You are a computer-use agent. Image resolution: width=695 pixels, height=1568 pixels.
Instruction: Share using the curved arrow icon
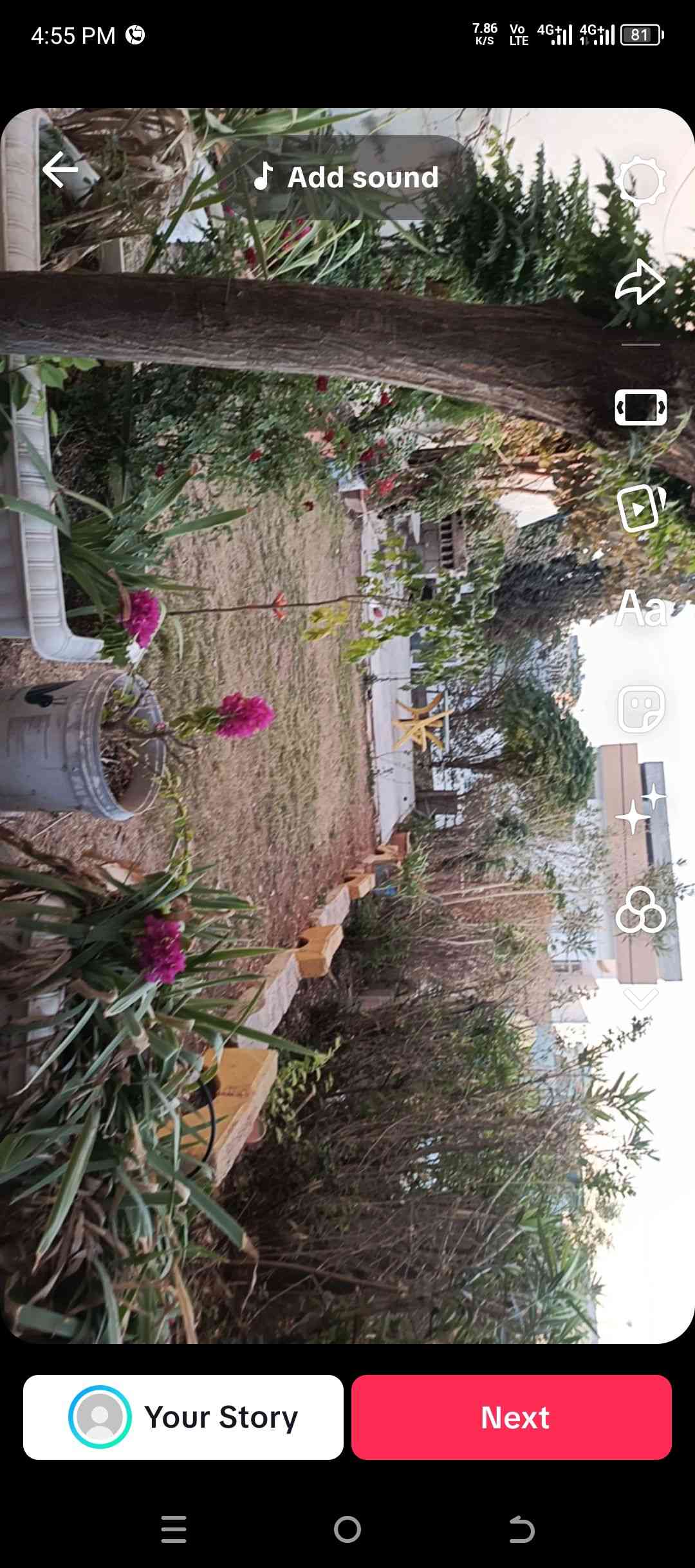coord(640,282)
